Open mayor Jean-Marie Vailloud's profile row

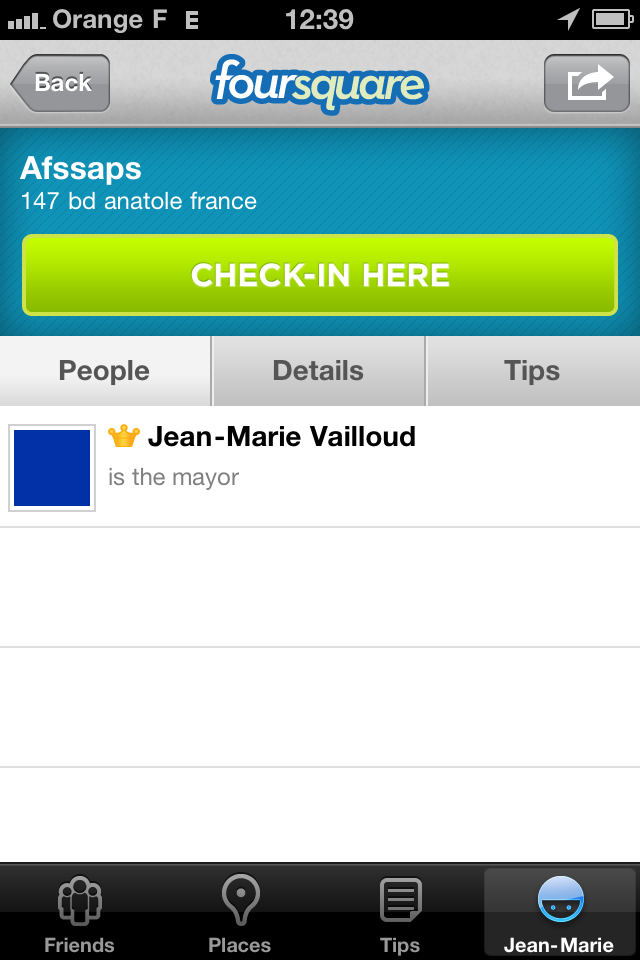click(x=320, y=467)
